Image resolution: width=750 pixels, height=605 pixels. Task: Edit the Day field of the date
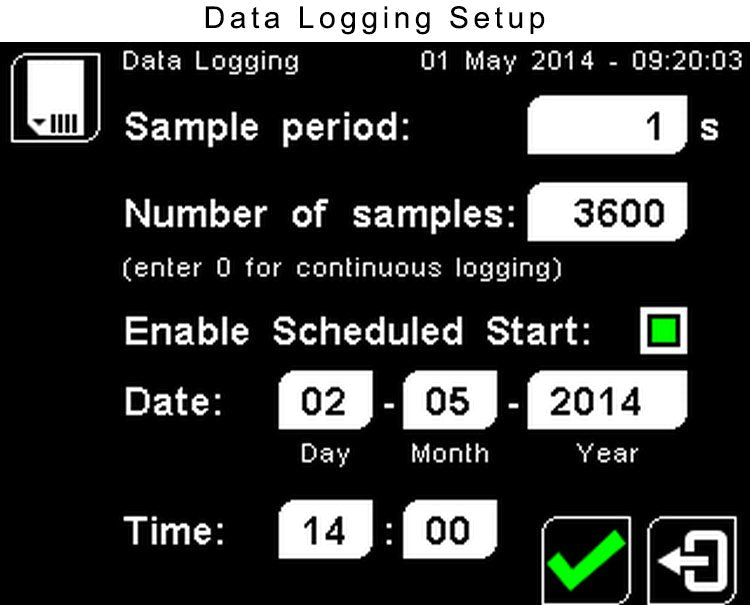(325, 402)
